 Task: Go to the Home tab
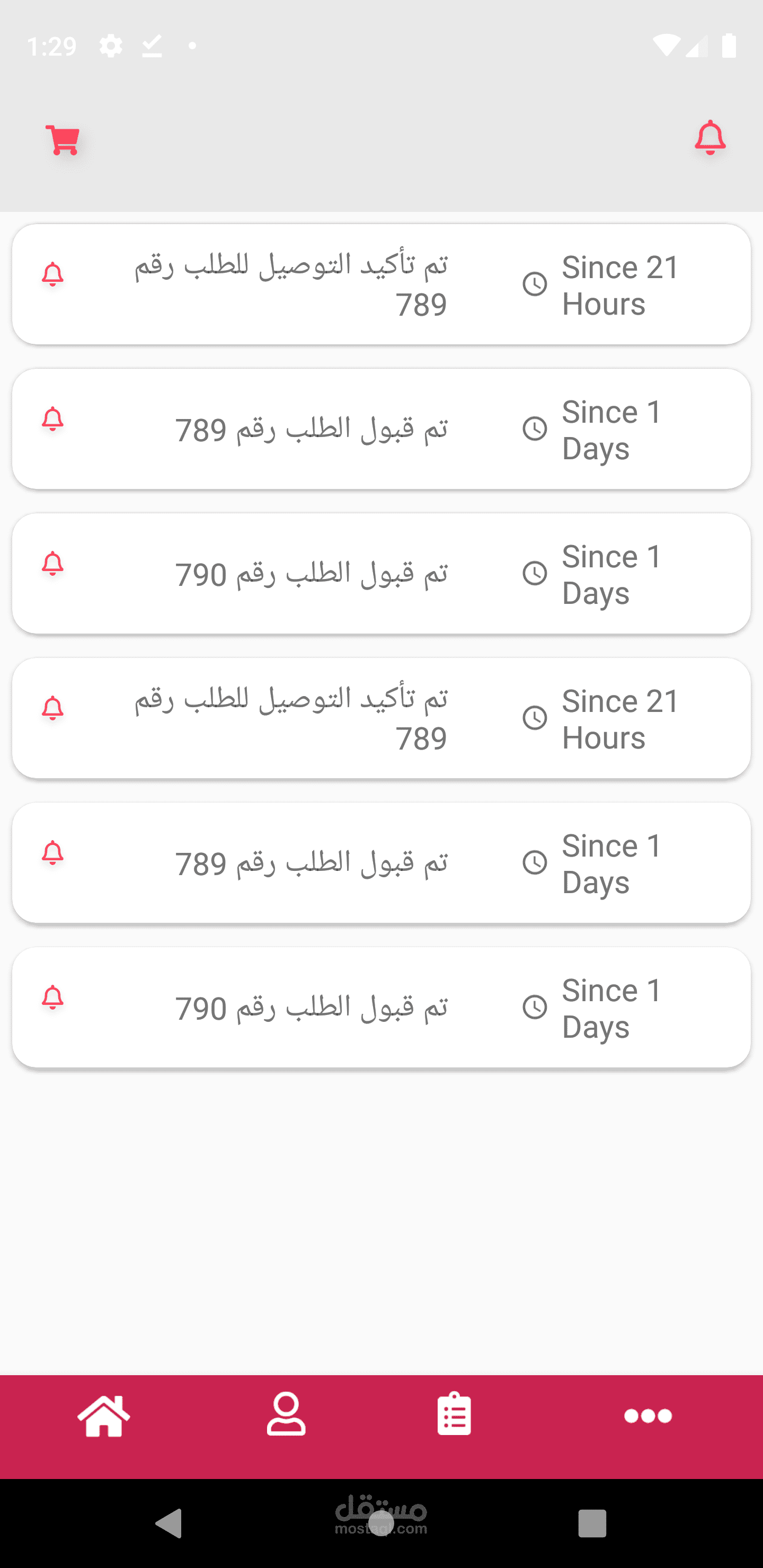103,1416
